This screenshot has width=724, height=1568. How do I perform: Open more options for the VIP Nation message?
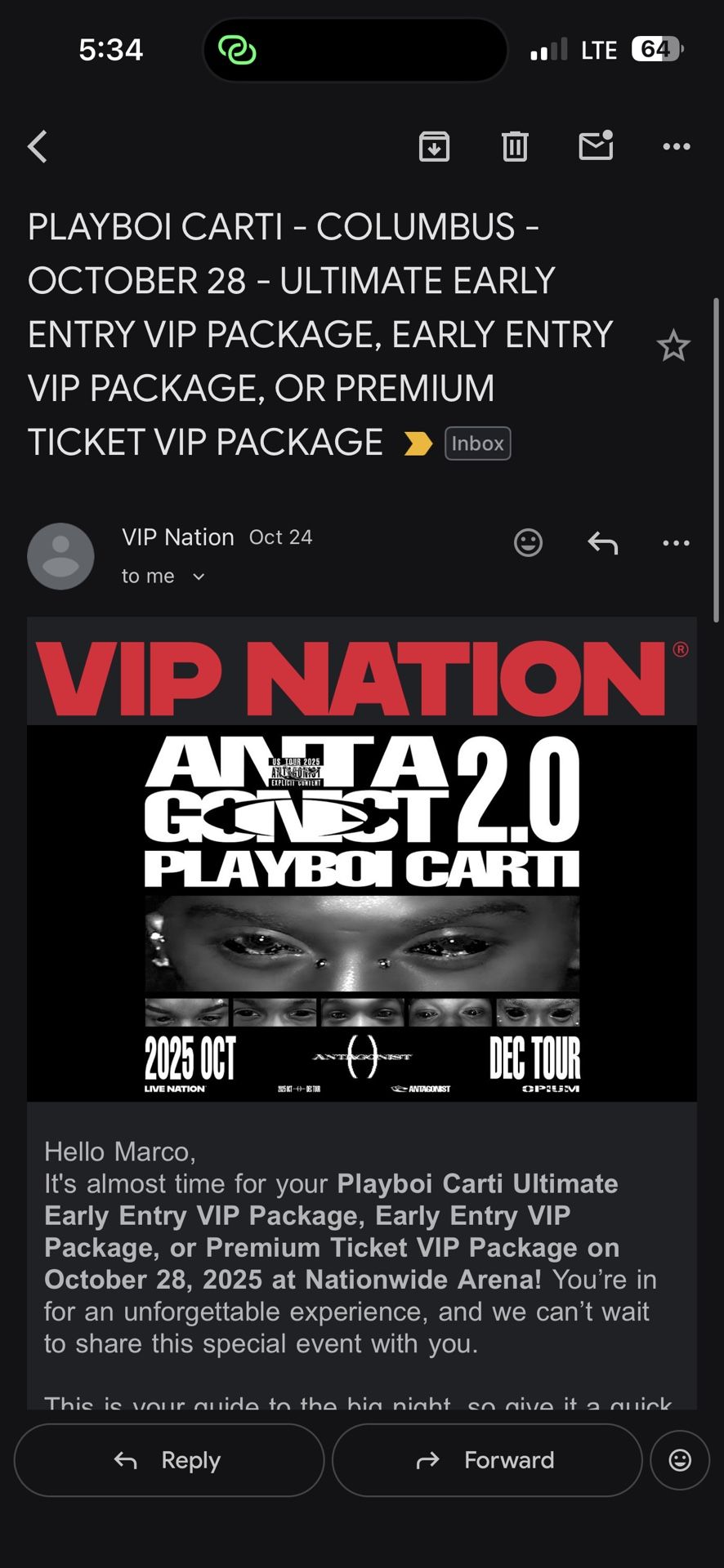676,543
